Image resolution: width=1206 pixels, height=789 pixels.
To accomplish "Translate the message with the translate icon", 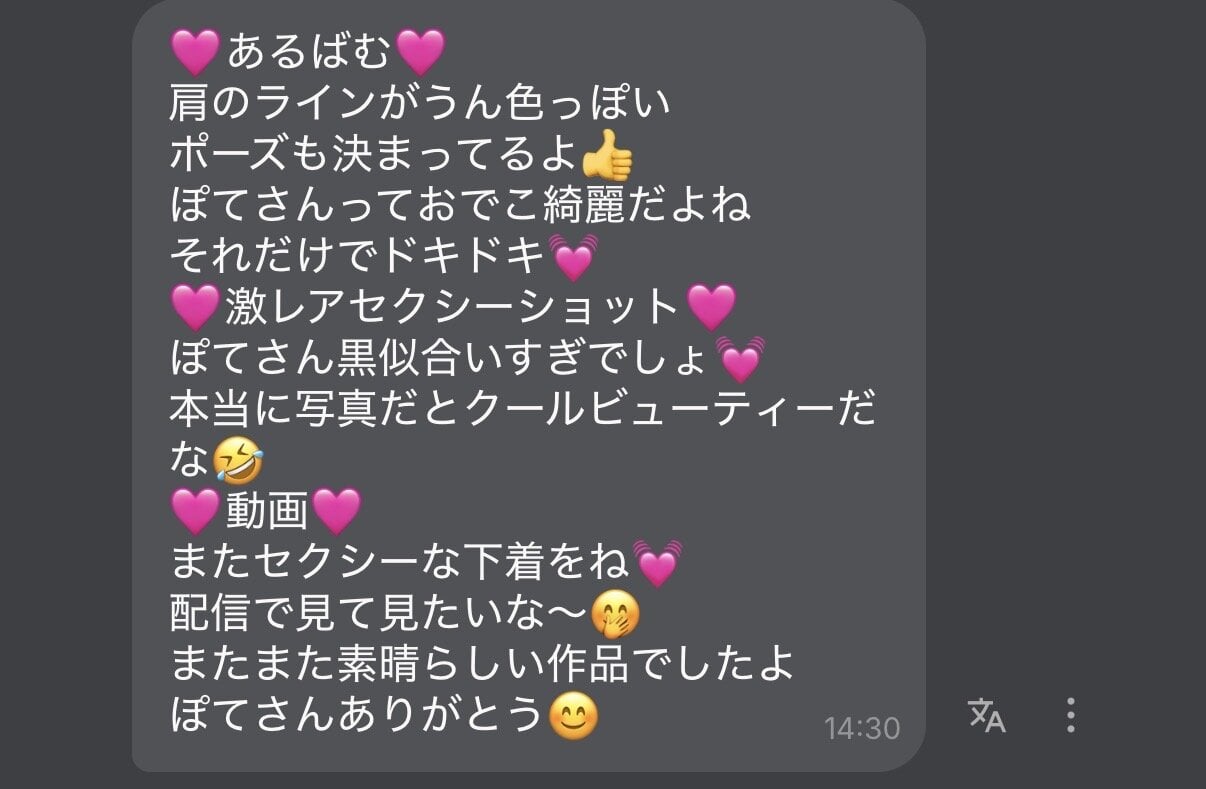I will tap(986, 715).
